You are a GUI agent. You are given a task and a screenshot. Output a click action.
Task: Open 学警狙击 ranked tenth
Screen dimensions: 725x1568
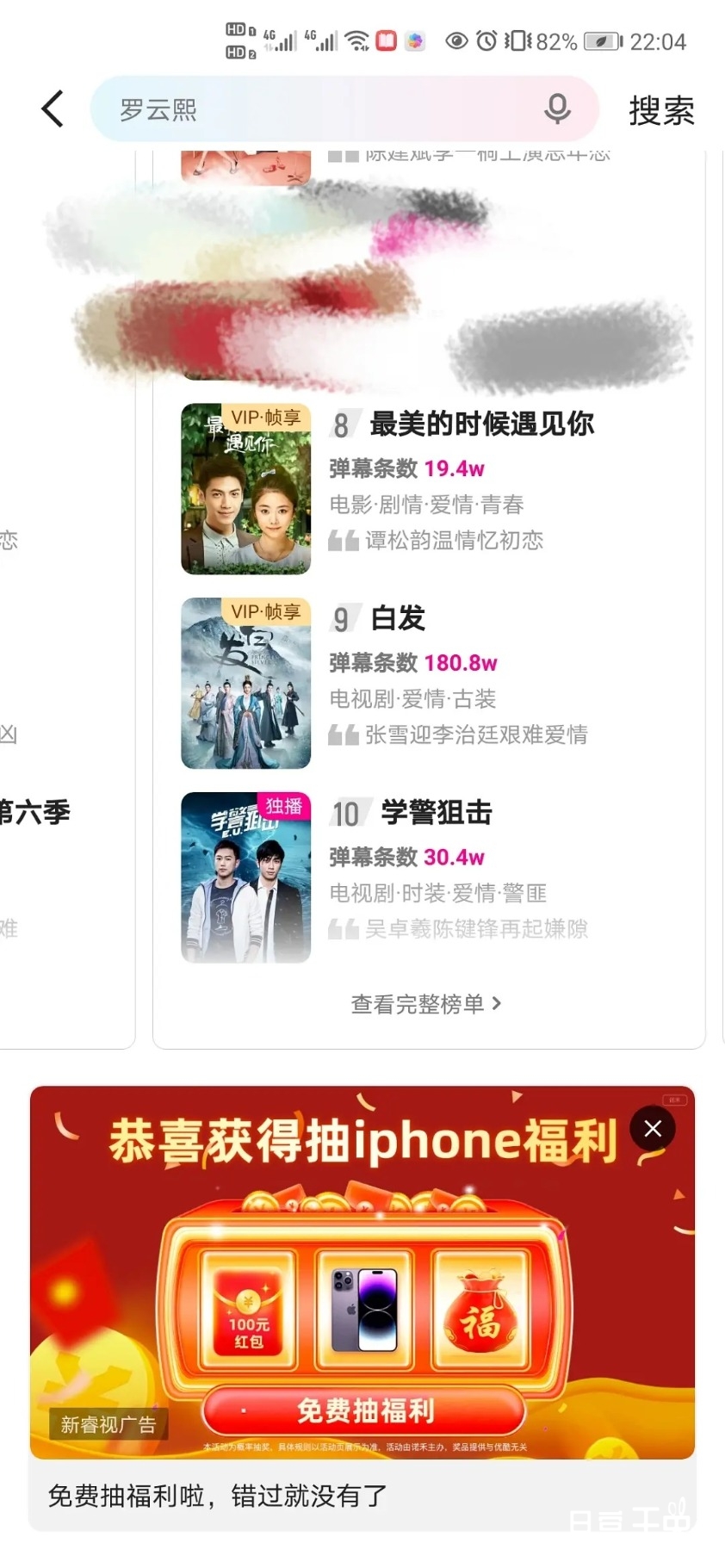pyautogui.click(x=436, y=813)
